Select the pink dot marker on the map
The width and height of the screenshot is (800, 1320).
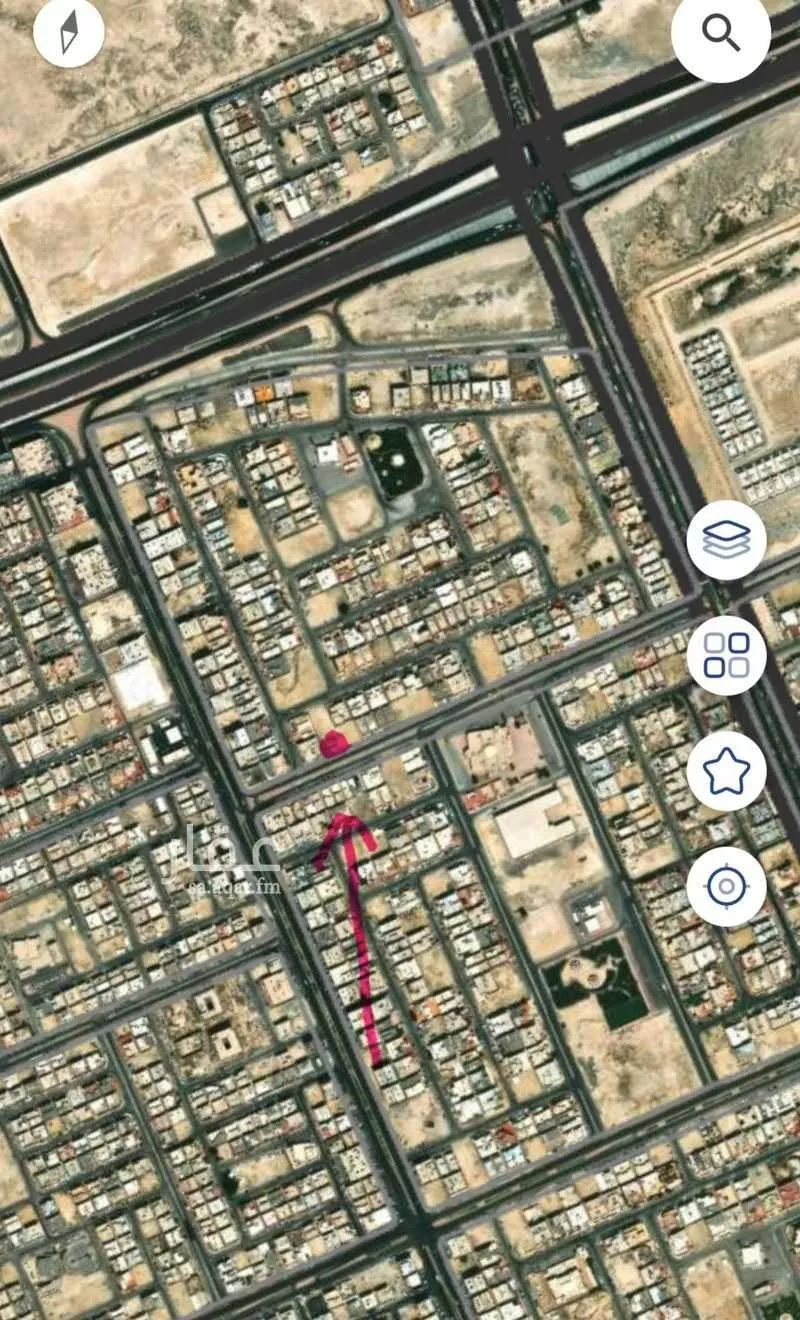[333, 744]
